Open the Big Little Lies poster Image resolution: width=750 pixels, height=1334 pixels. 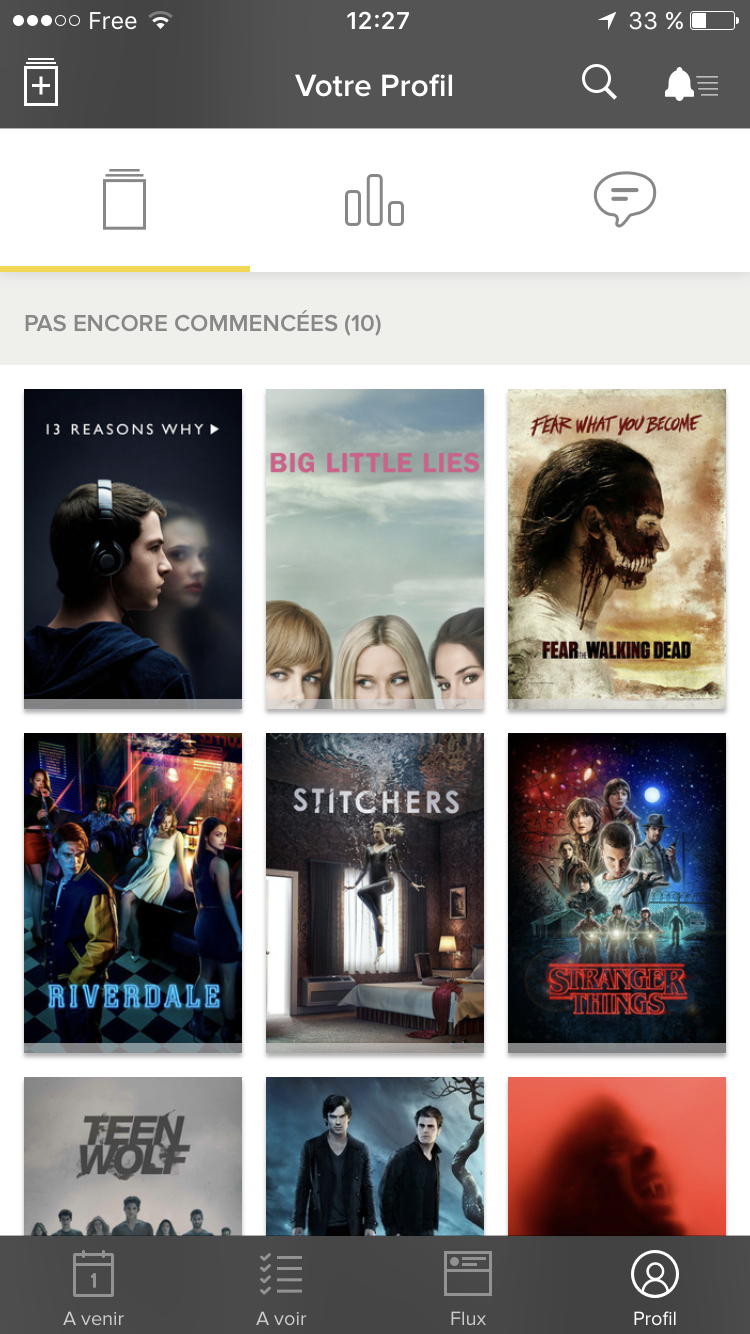(x=375, y=545)
